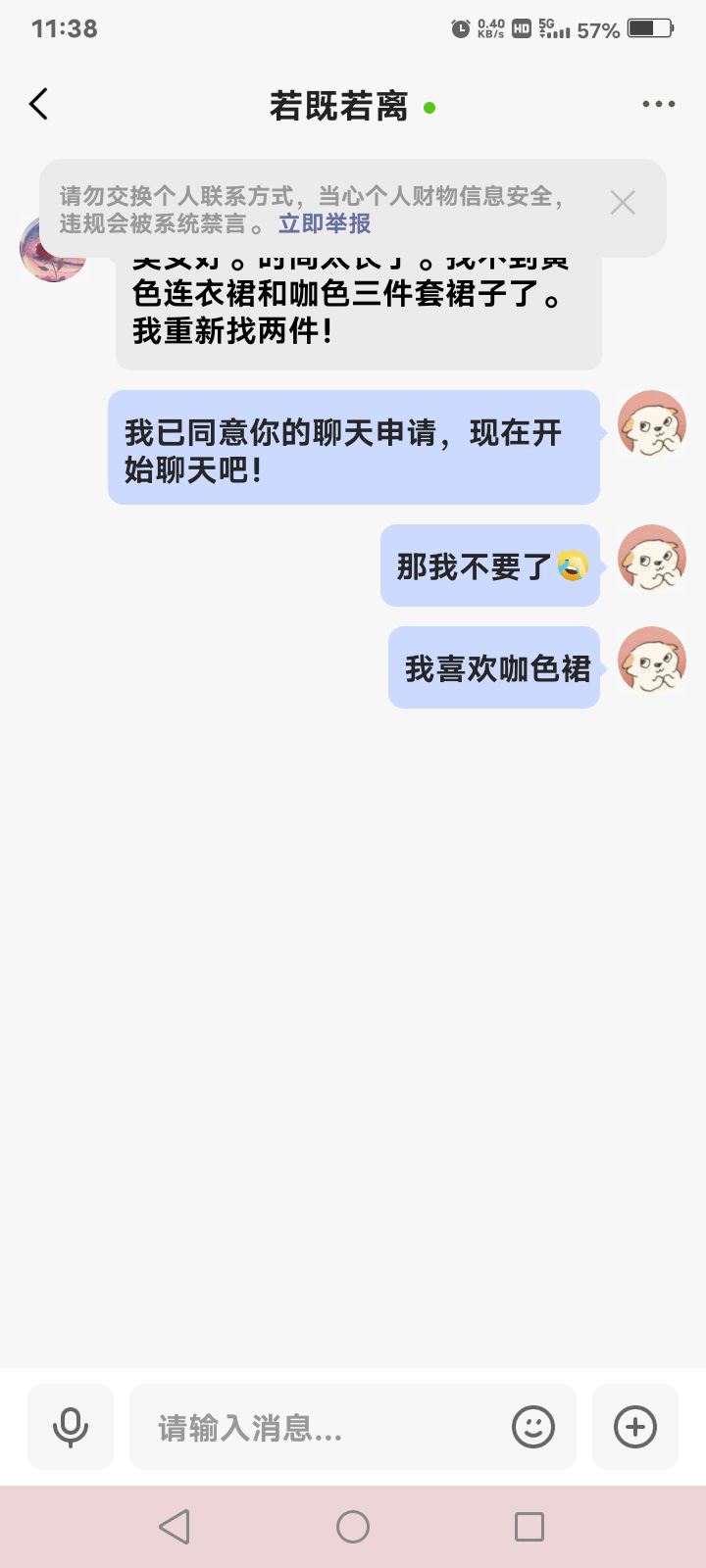706x1568 pixels.
Task: Tap the 立即举报 report link
Action: click(325, 223)
